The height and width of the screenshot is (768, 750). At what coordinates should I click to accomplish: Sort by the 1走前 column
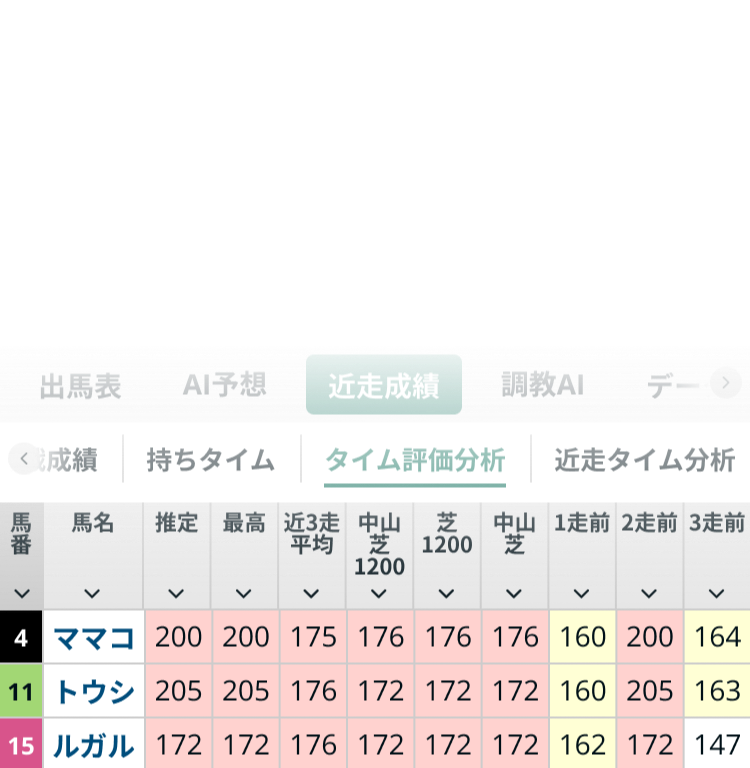[x=582, y=593]
